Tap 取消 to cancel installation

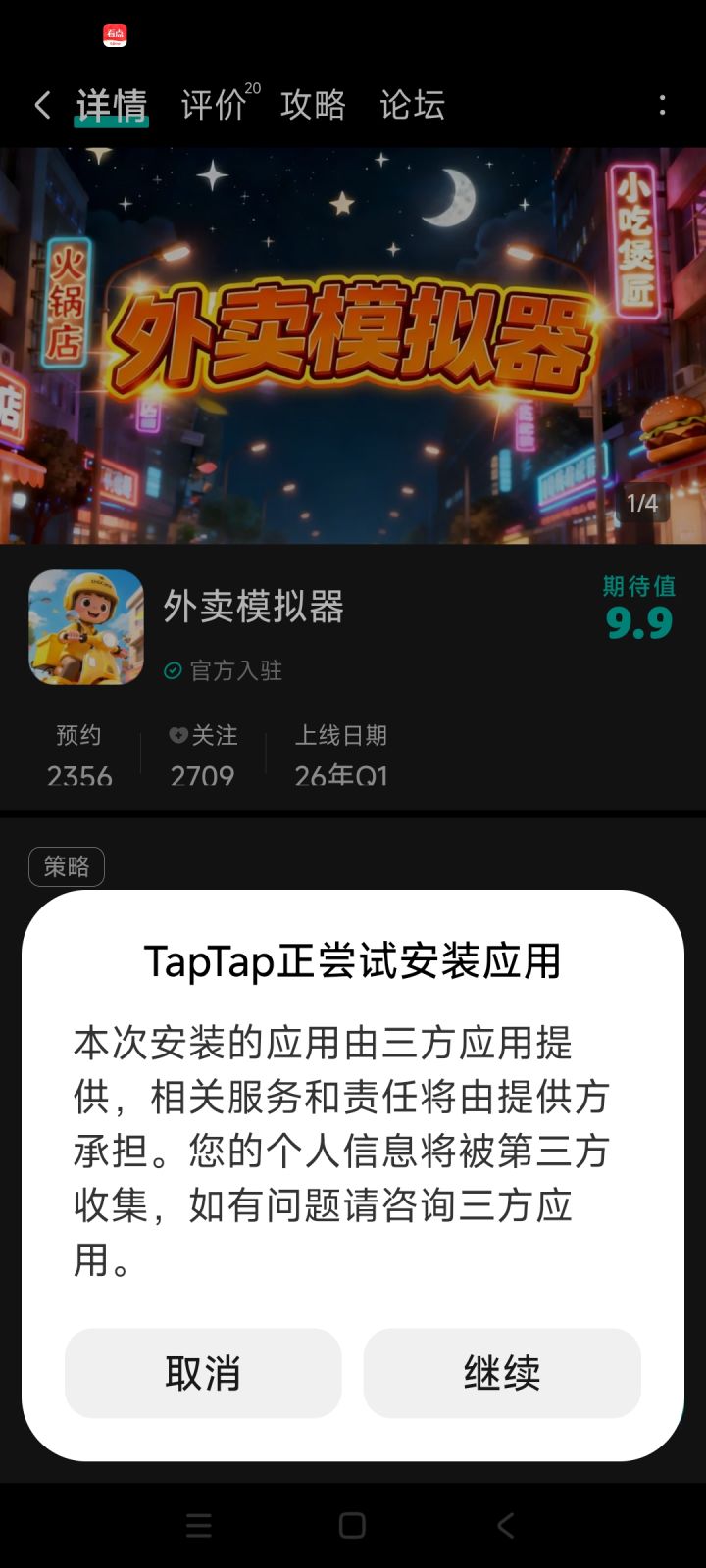(x=202, y=1374)
